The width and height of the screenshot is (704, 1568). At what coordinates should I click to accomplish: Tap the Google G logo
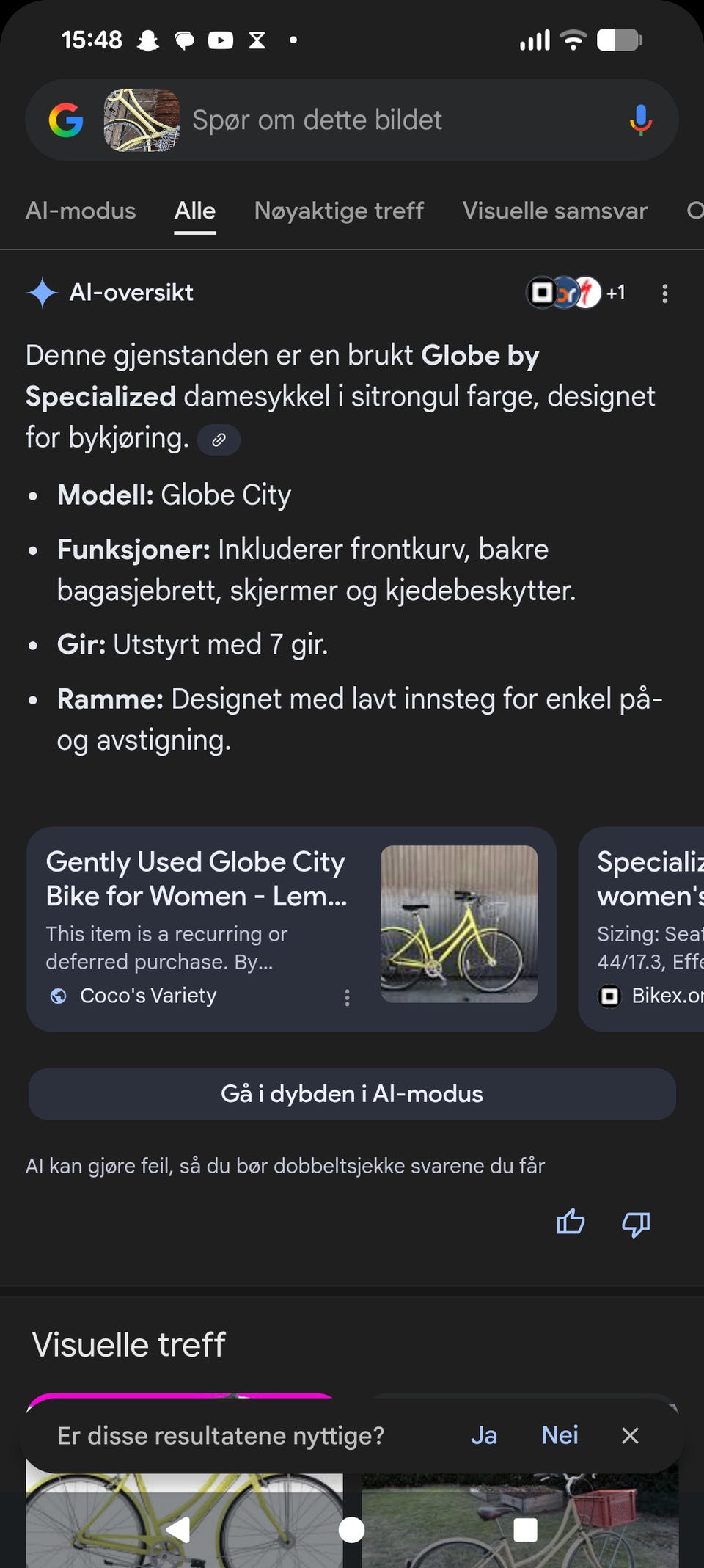tap(66, 120)
